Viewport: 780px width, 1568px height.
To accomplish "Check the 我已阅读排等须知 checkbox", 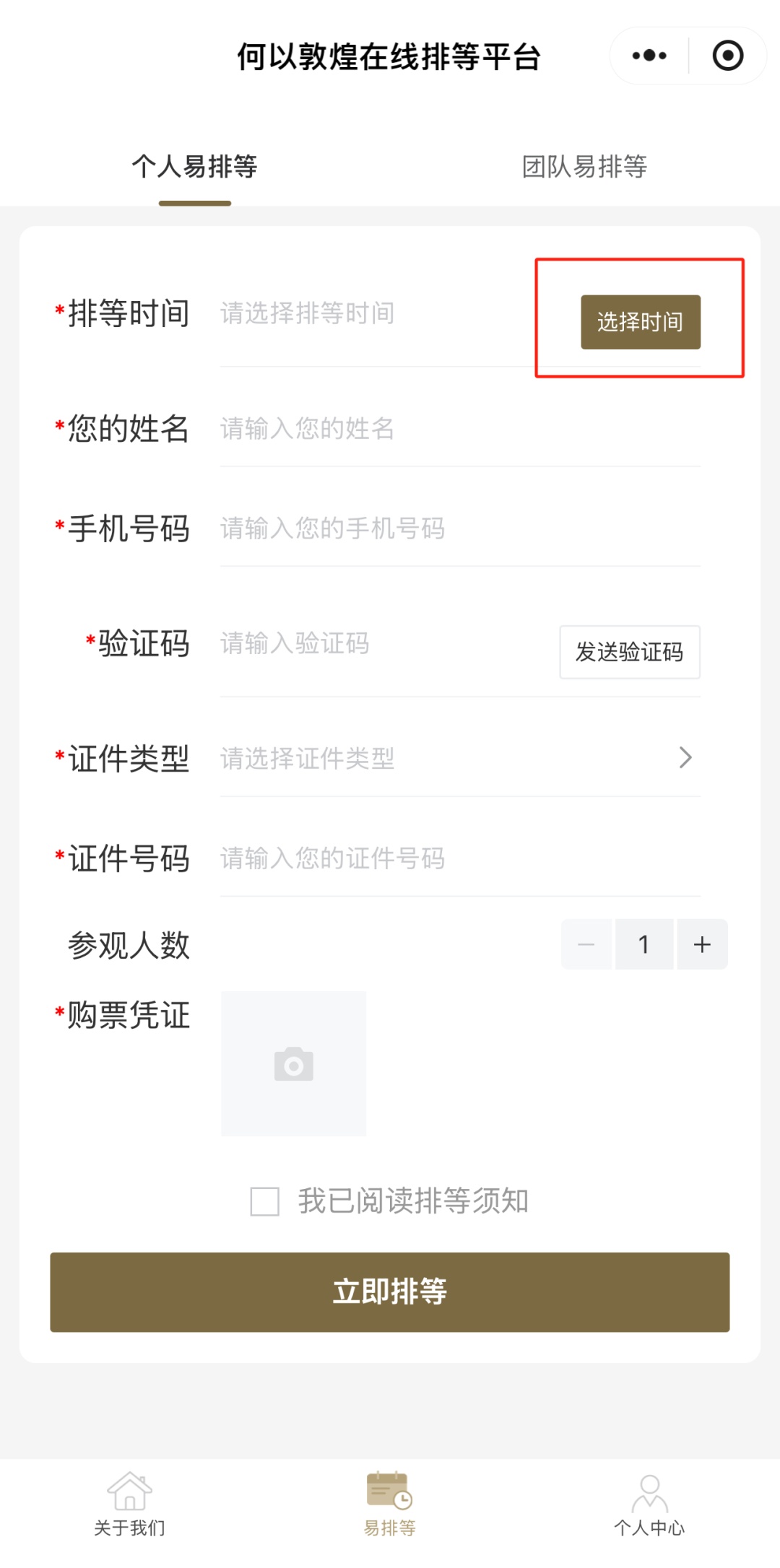I will [265, 1202].
